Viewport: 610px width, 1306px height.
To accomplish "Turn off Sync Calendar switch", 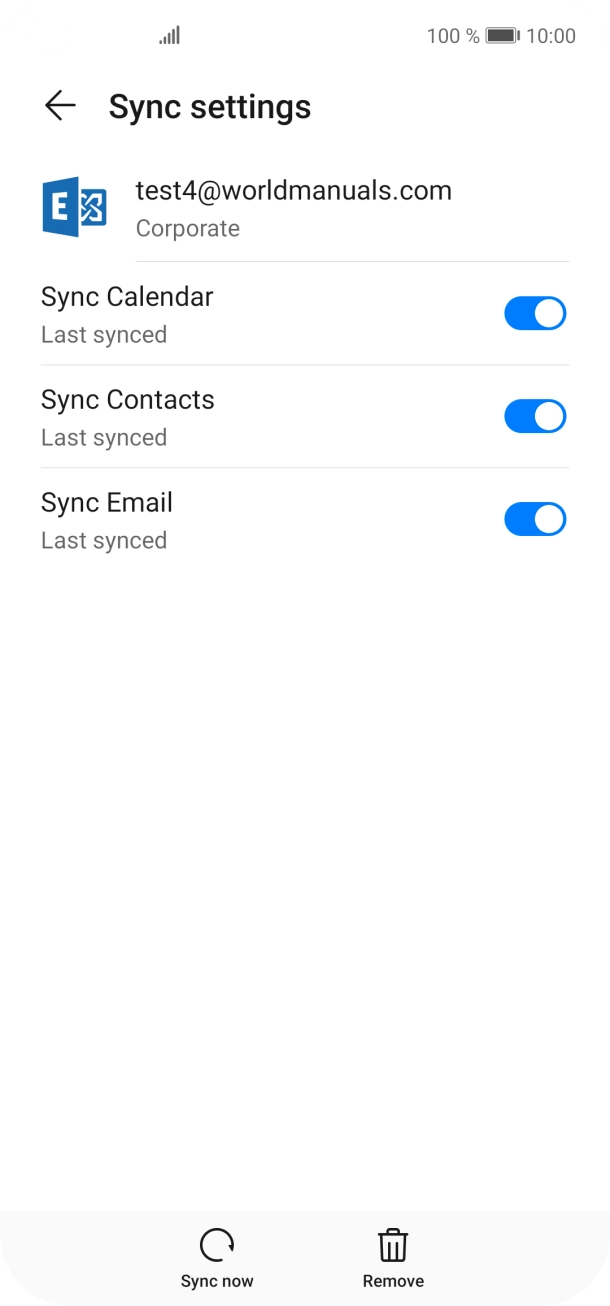I will tap(535, 314).
